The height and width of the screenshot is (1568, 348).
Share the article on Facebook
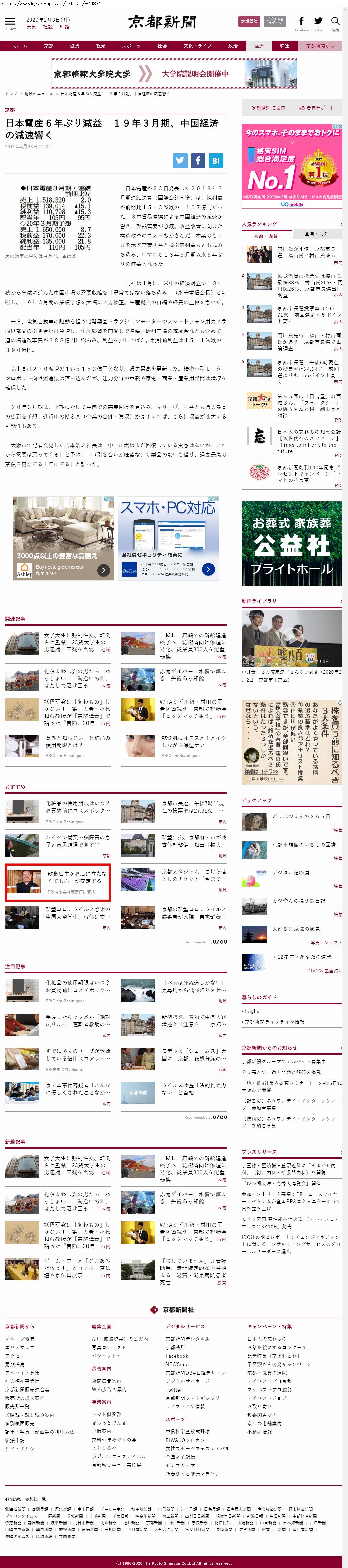pos(198,160)
